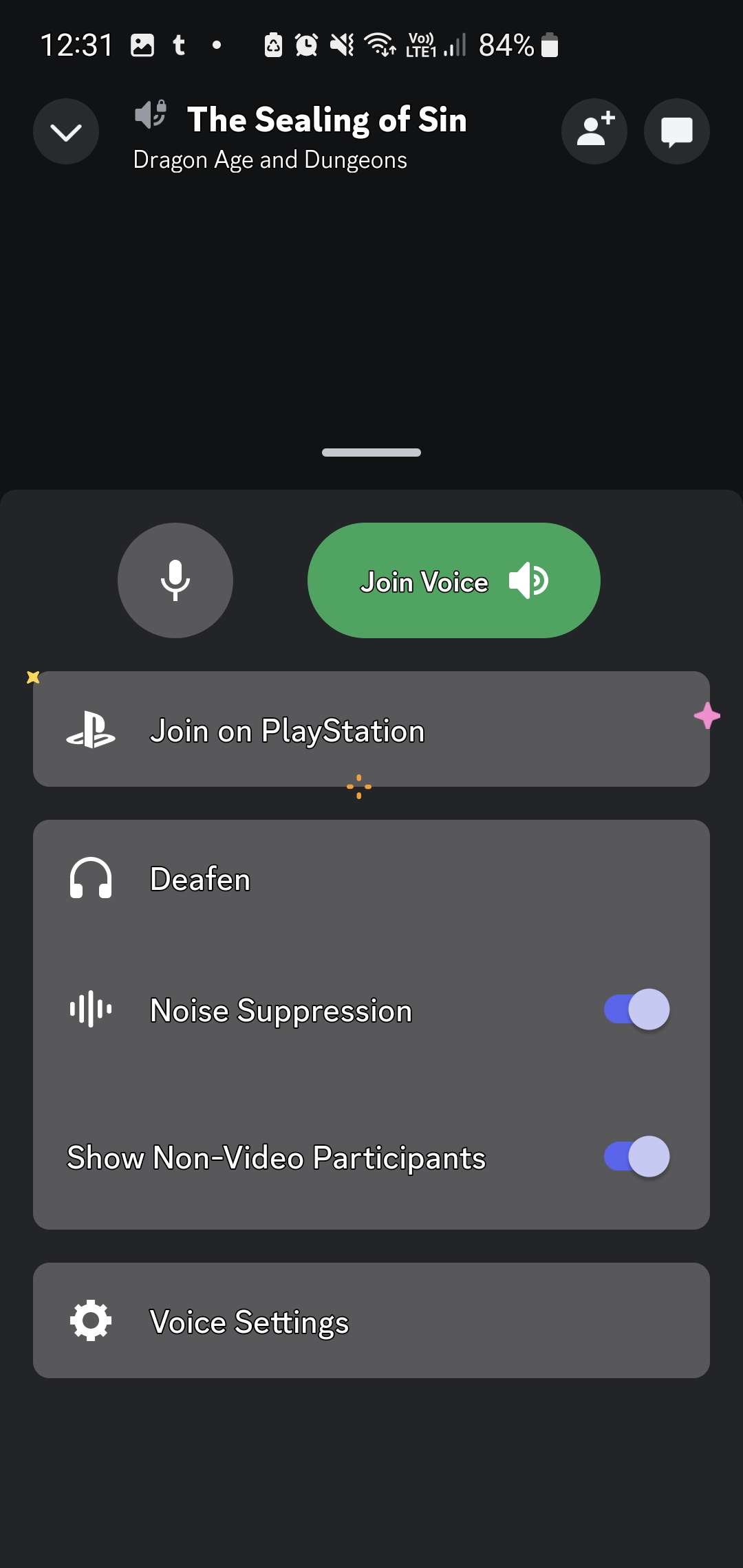Select the Dragon Age and Dungeons server name
The image size is (743, 1568).
click(x=270, y=160)
